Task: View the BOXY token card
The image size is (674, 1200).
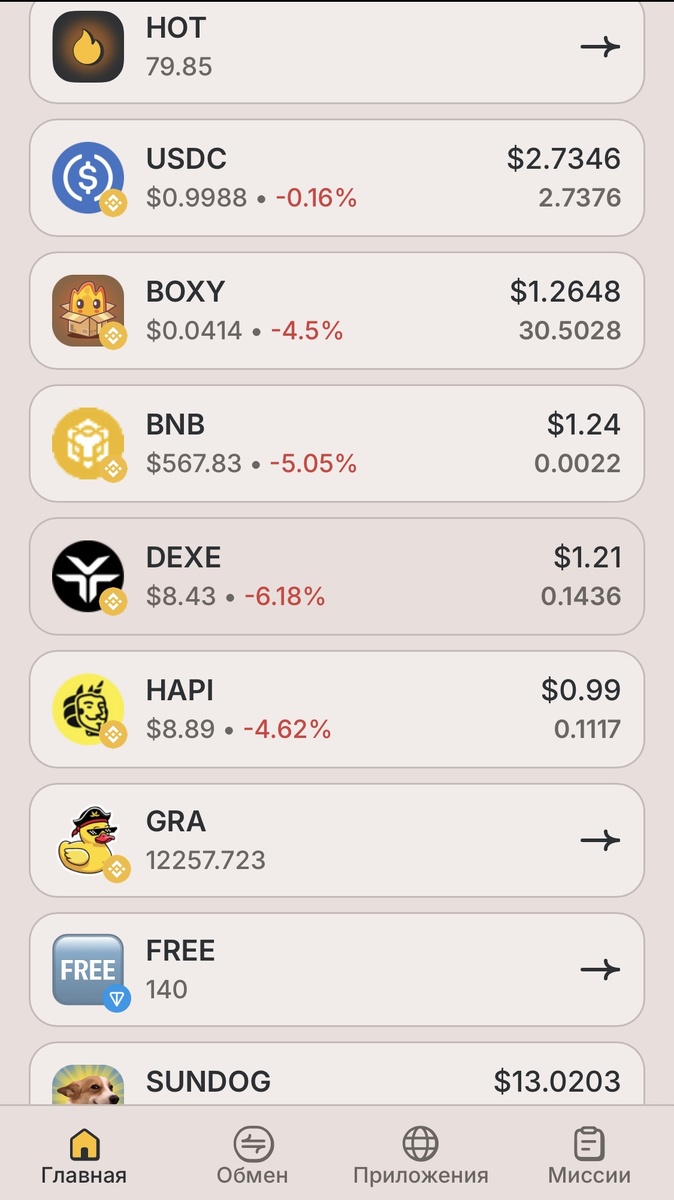Action: tap(337, 311)
